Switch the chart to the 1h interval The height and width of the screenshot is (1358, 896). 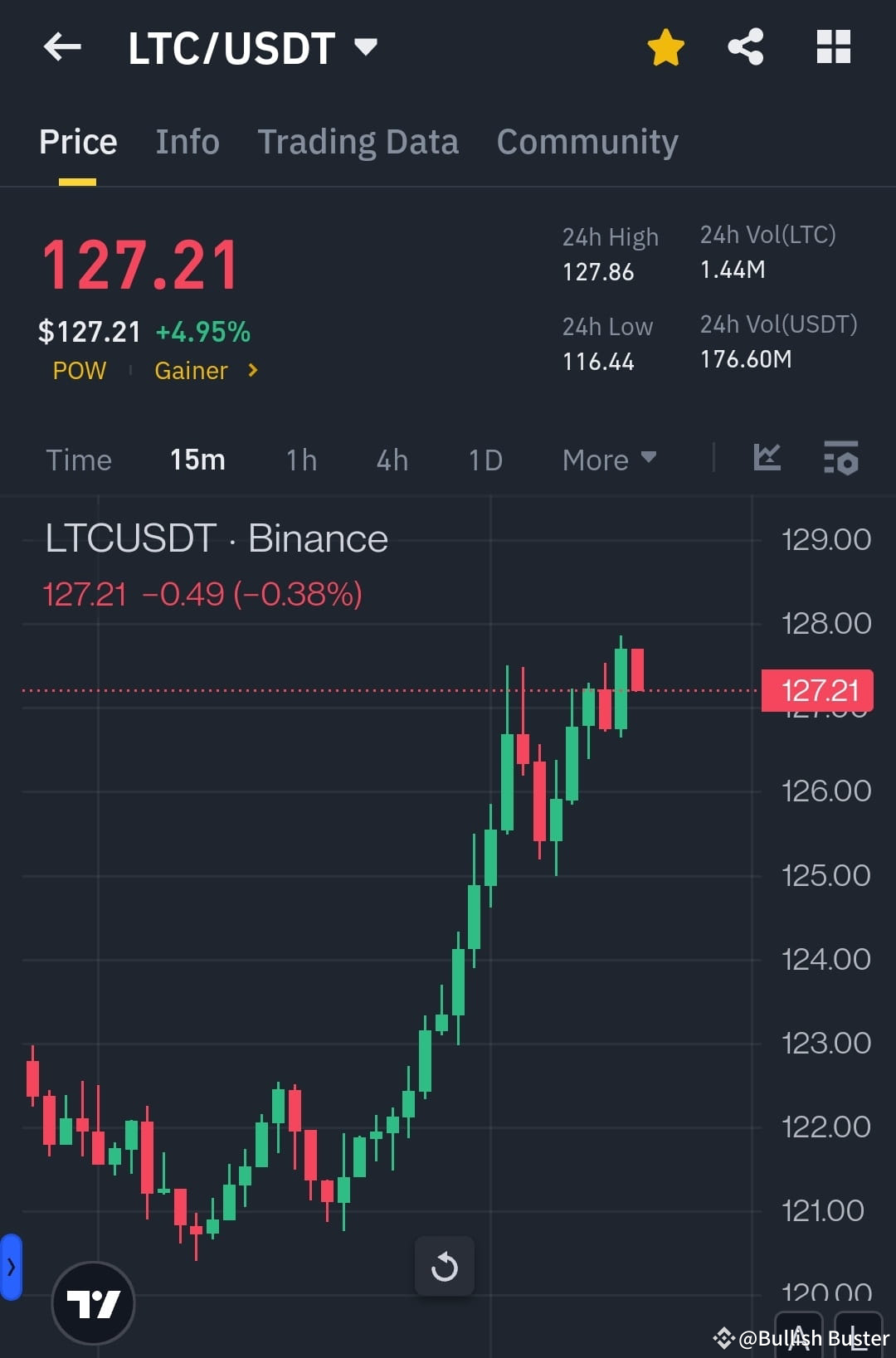tap(299, 460)
